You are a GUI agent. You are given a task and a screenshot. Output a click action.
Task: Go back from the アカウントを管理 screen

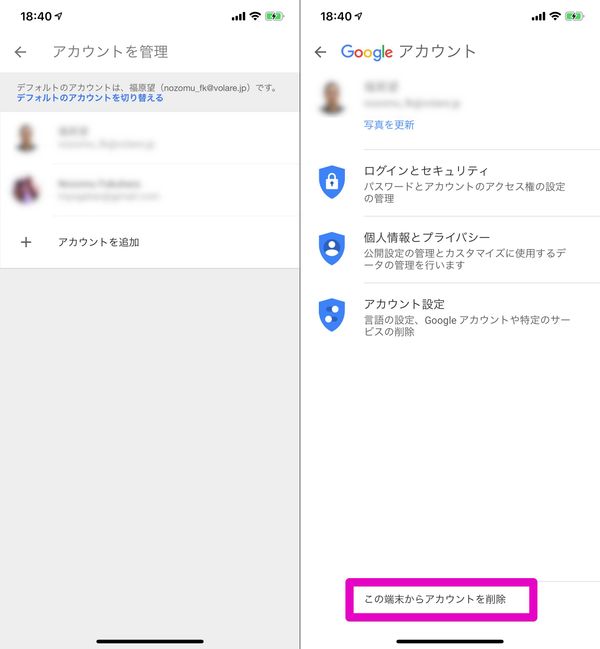[20, 52]
